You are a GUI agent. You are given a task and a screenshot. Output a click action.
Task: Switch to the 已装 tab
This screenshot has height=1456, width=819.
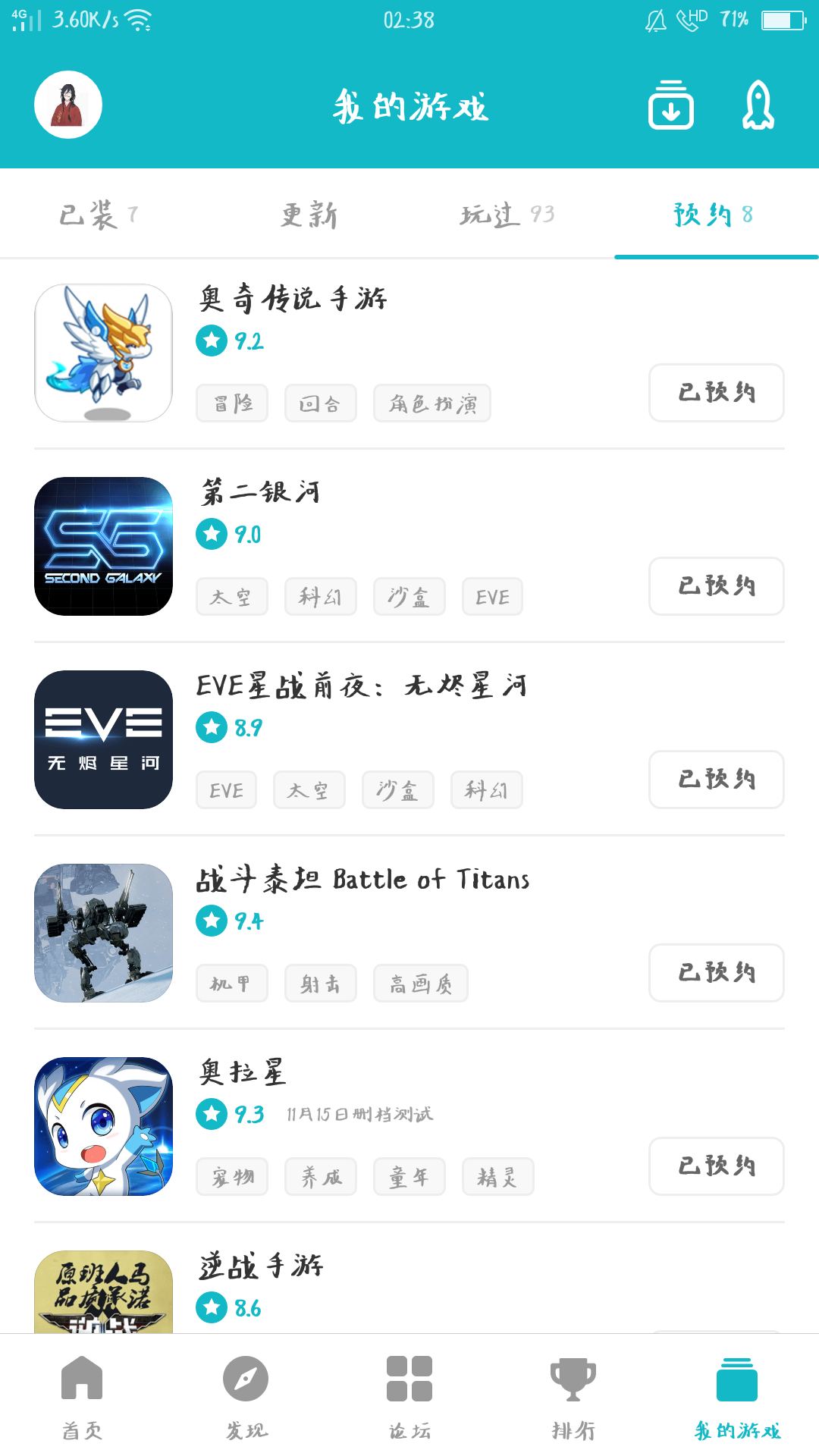tap(99, 215)
